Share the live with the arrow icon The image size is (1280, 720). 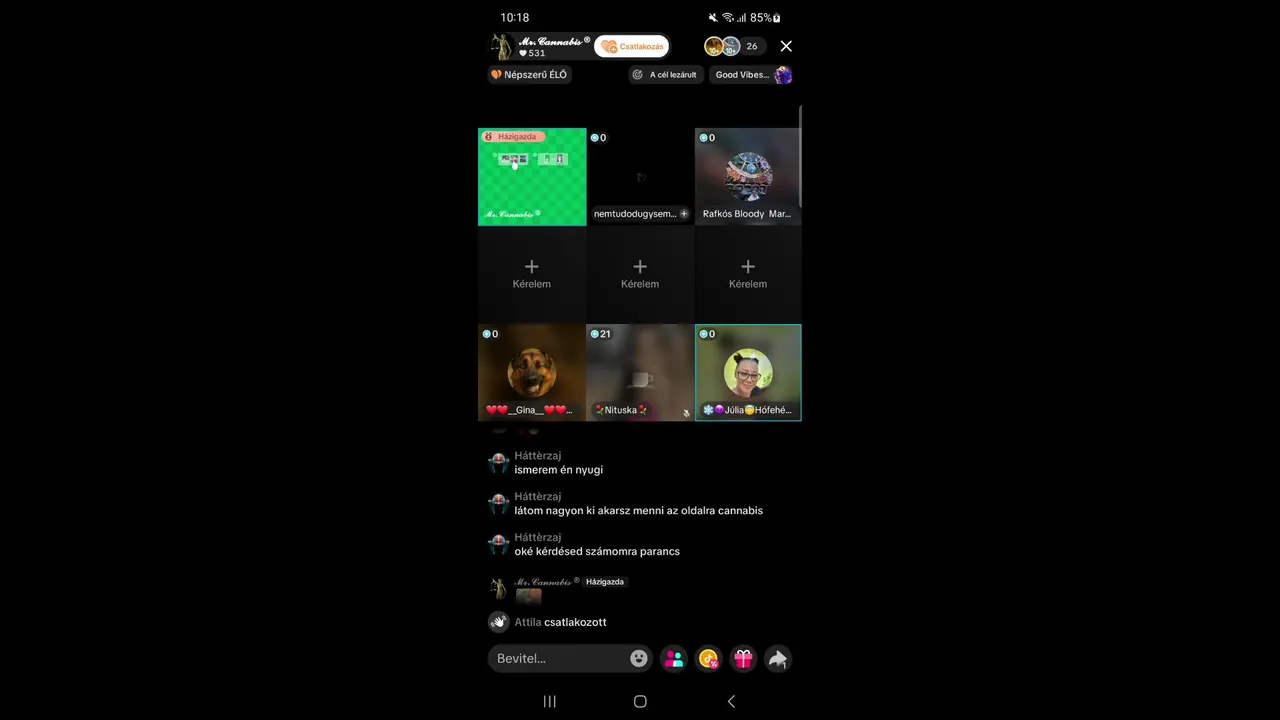pyautogui.click(x=777, y=658)
